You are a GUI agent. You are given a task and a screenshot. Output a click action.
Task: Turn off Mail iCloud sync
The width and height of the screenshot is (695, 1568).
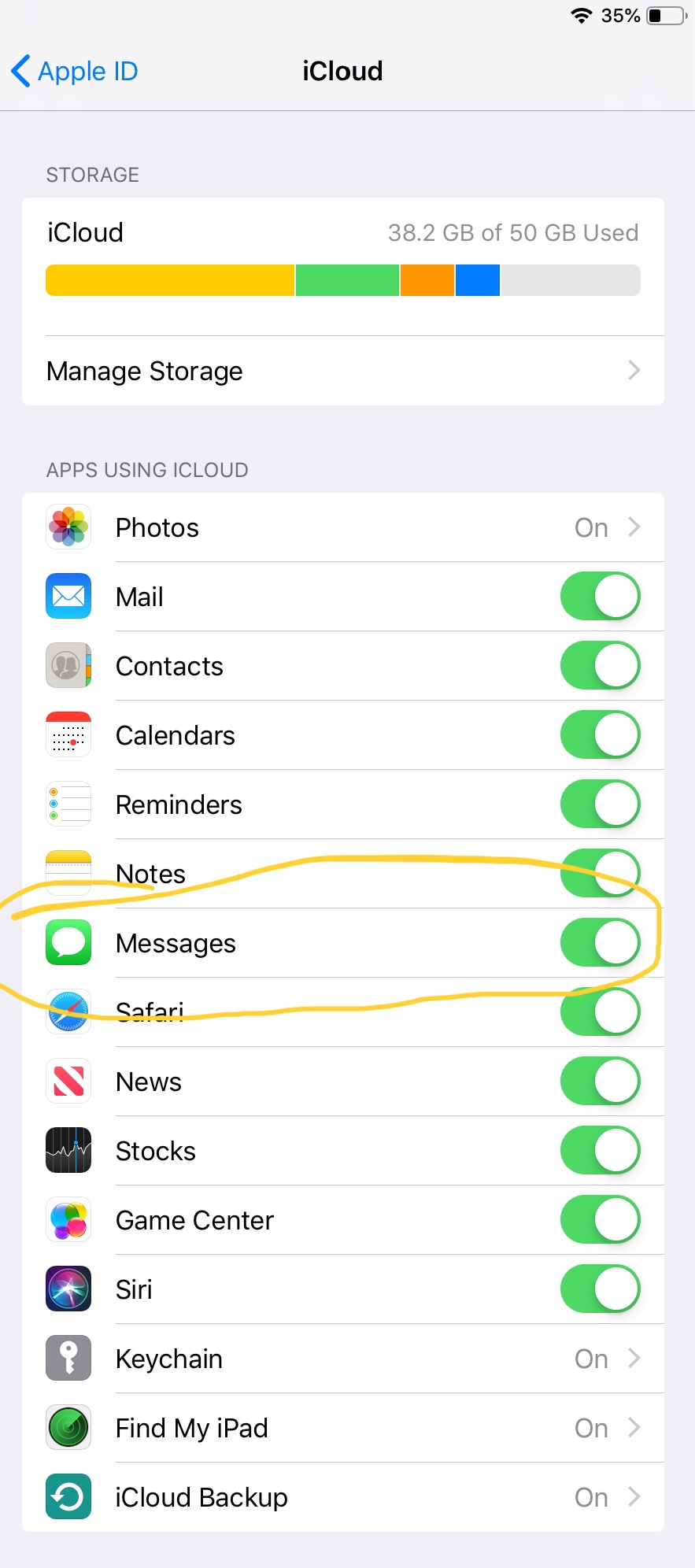600,597
